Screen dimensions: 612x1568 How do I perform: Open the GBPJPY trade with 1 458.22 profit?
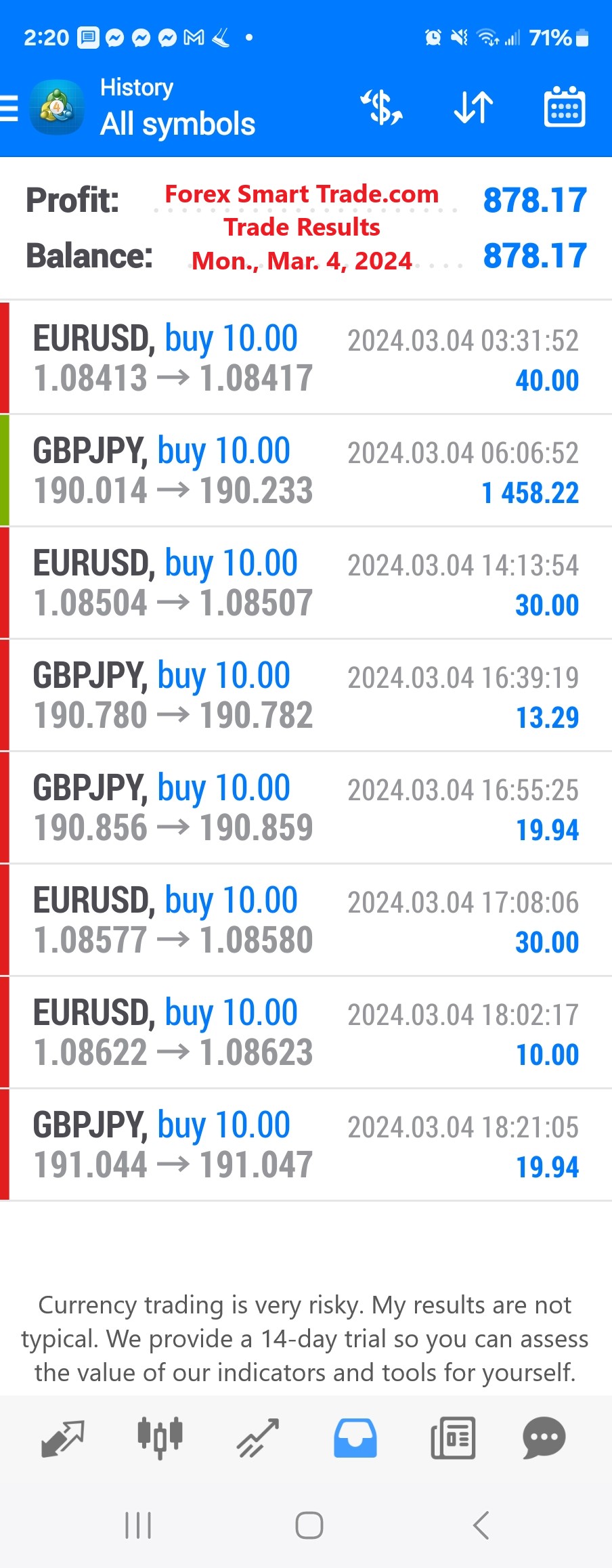coord(306,471)
